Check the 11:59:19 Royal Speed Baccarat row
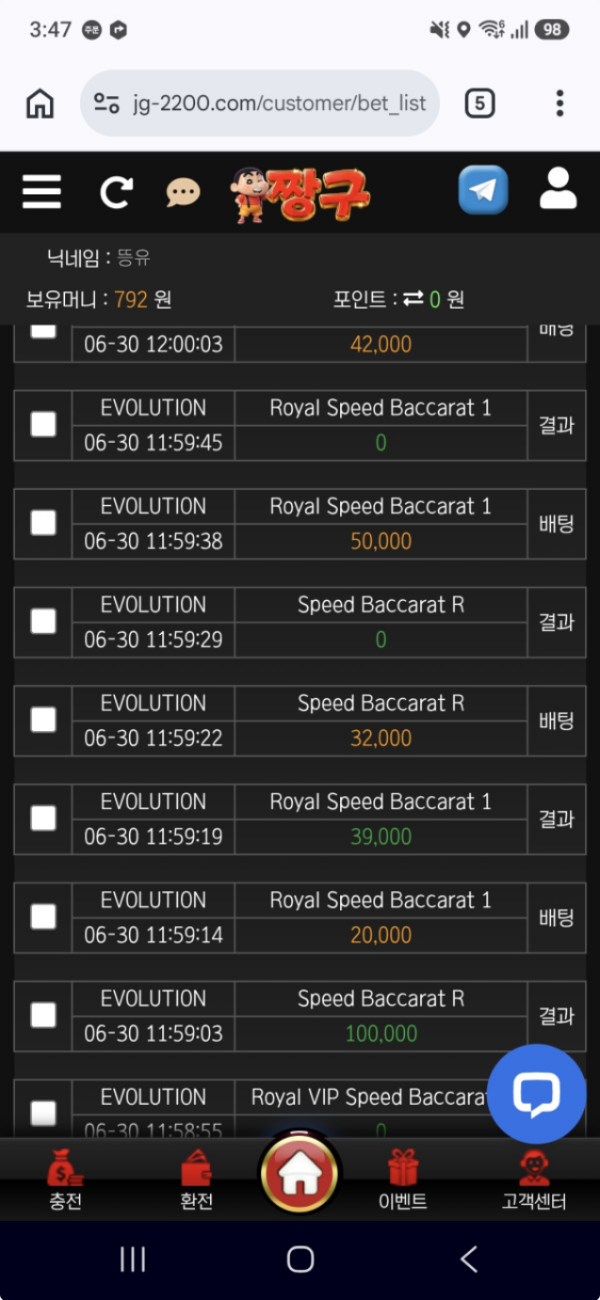The width and height of the screenshot is (600, 1300). (x=43, y=818)
